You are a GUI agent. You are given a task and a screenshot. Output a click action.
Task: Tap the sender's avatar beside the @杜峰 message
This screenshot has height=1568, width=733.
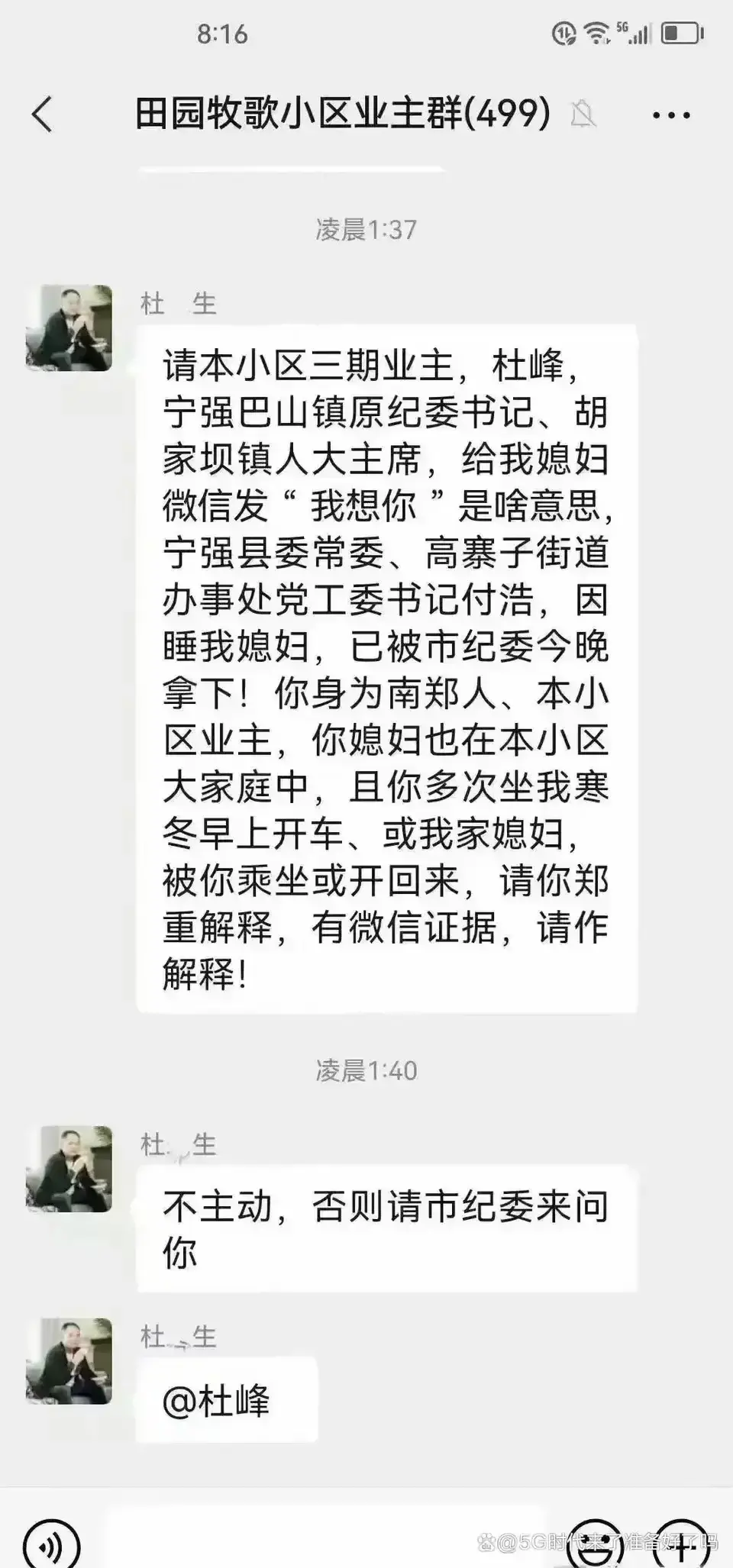pyautogui.click(x=69, y=1362)
